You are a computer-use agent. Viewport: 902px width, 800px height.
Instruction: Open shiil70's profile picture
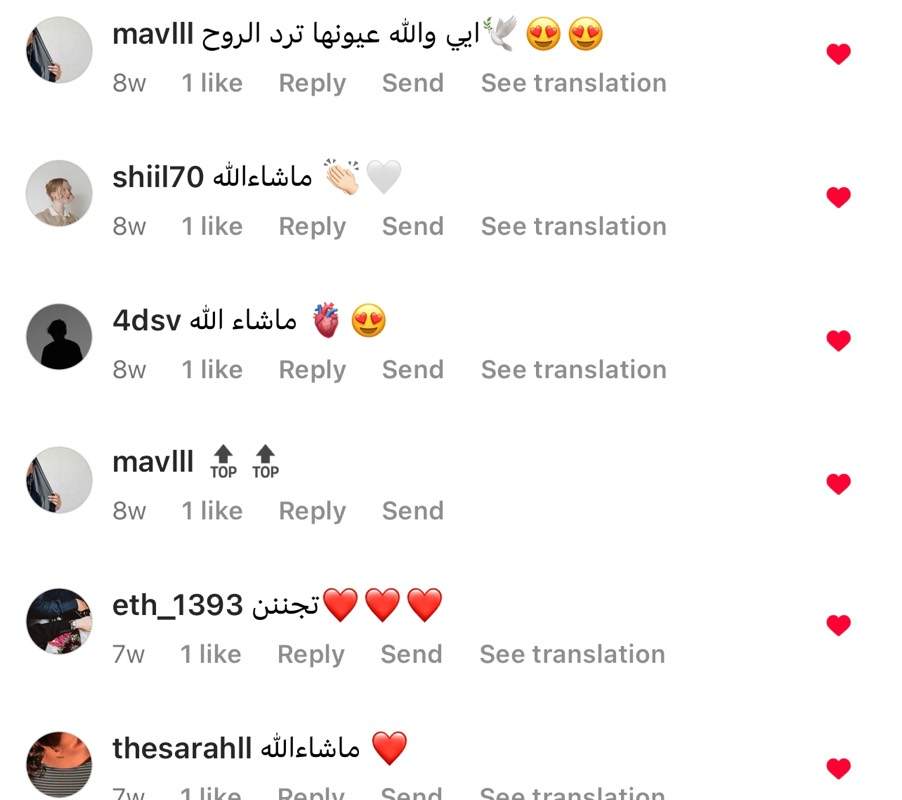click(x=59, y=193)
